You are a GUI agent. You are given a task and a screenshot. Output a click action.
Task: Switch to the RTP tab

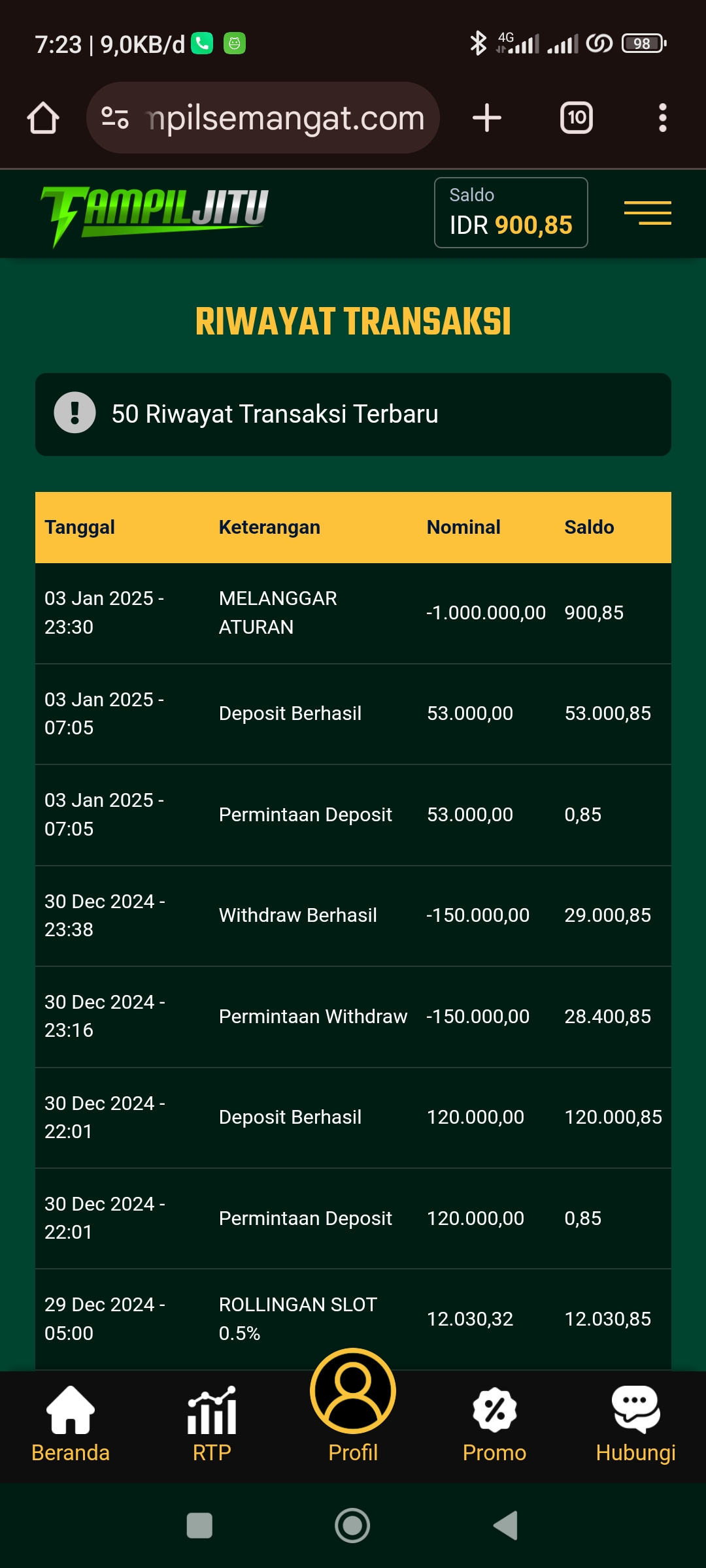pos(212,1426)
